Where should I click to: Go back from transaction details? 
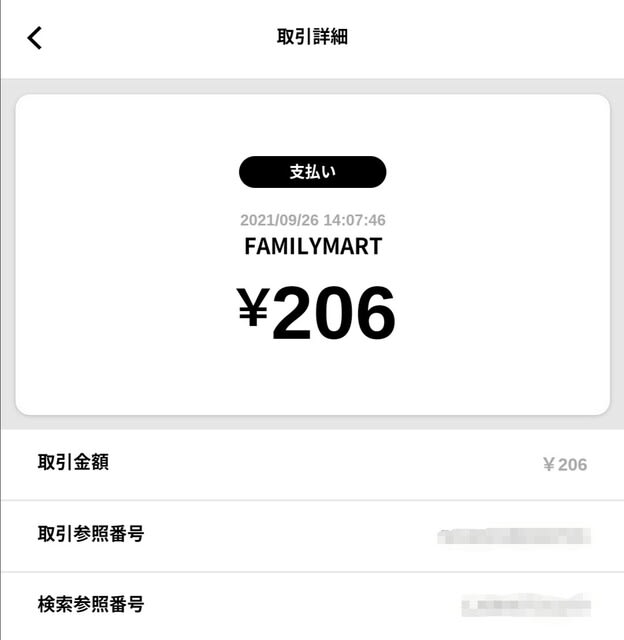[x=35, y=38]
